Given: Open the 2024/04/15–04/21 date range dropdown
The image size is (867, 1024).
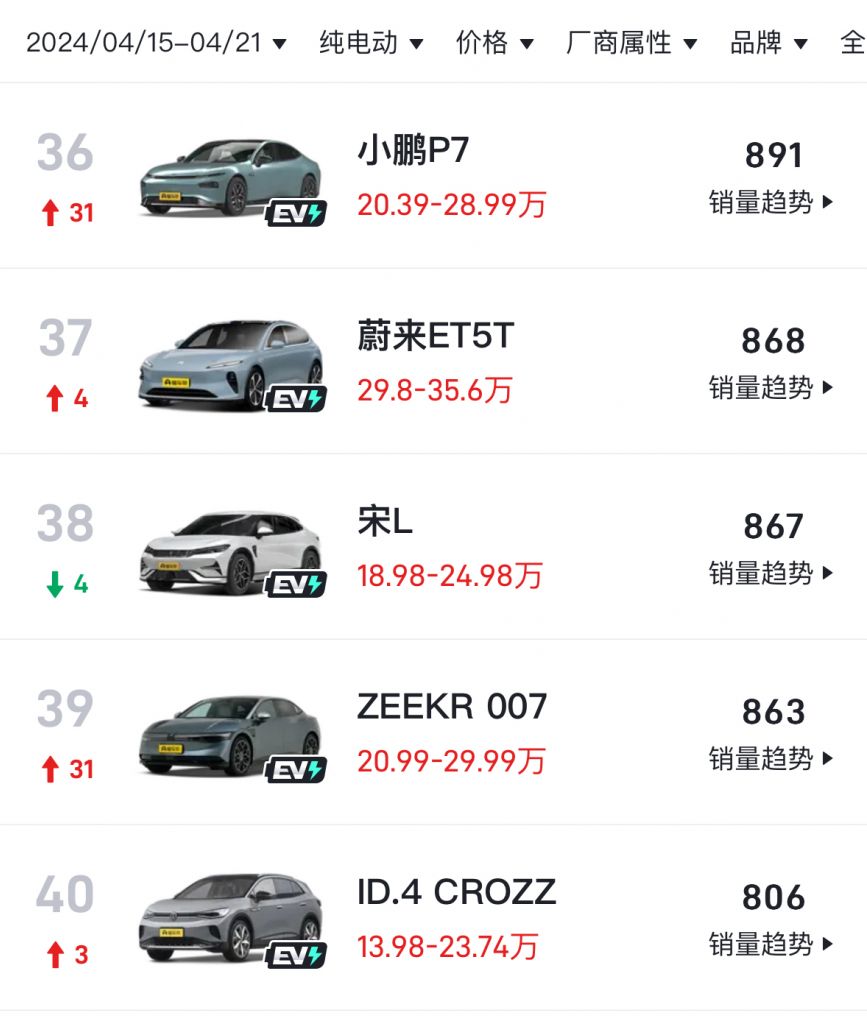Looking at the screenshot, I should click(x=155, y=44).
